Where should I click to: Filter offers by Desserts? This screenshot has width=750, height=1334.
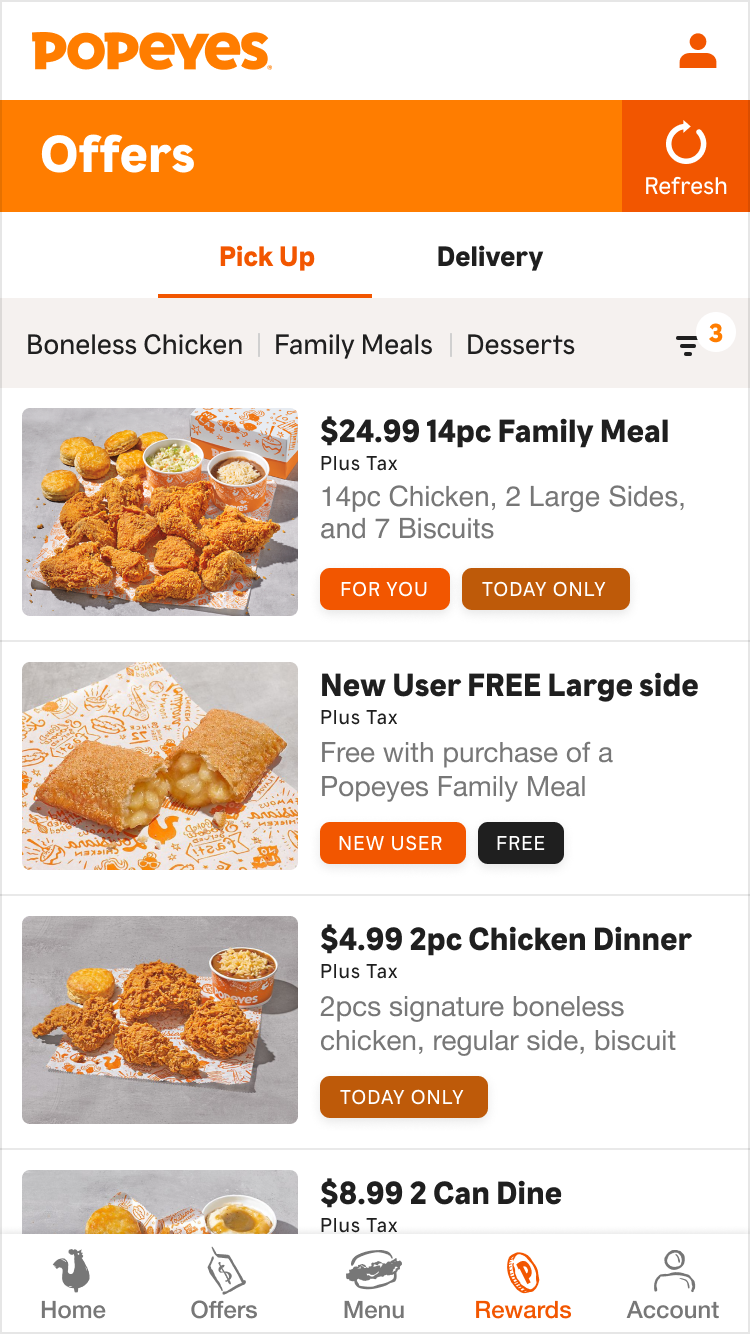click(x=520, y=345)
